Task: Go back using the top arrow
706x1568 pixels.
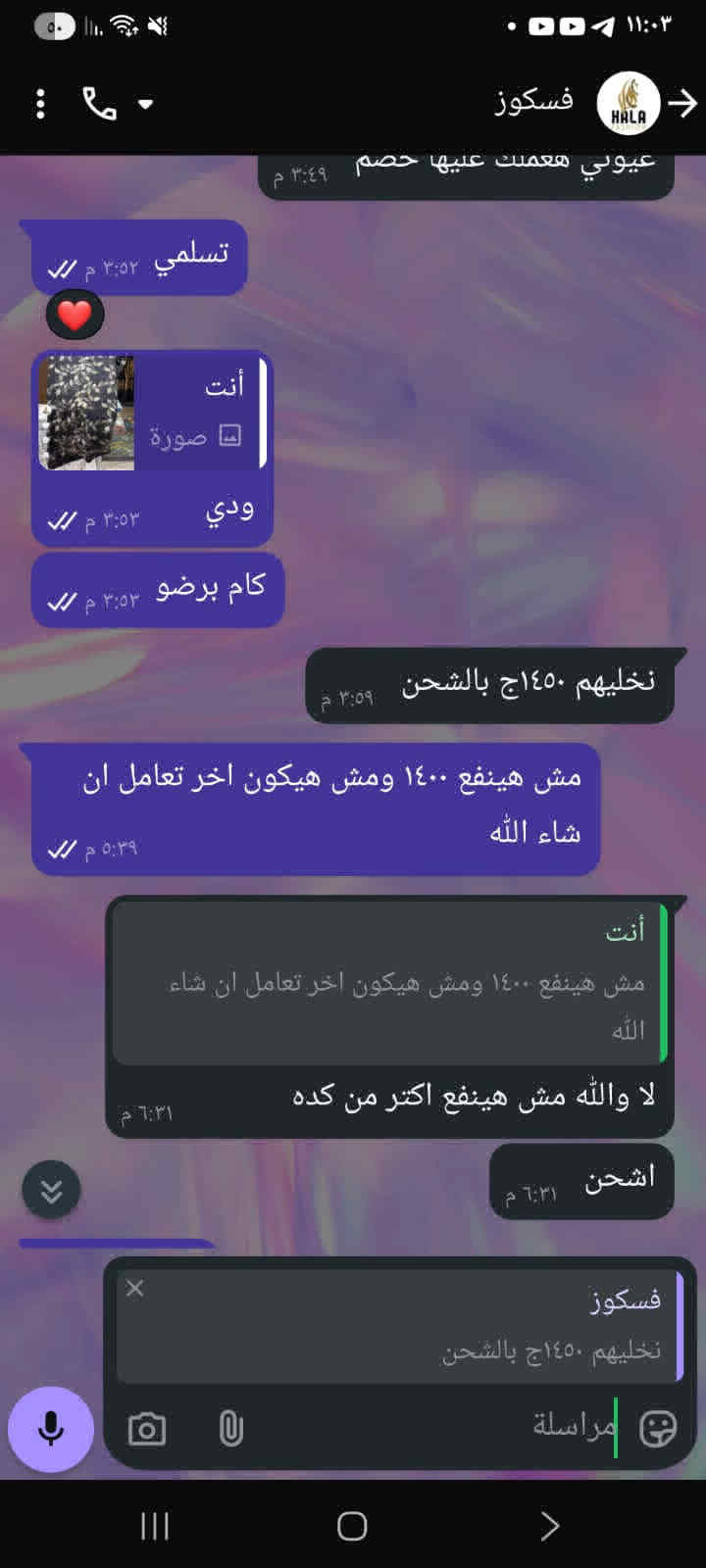Action: (682, 103)
